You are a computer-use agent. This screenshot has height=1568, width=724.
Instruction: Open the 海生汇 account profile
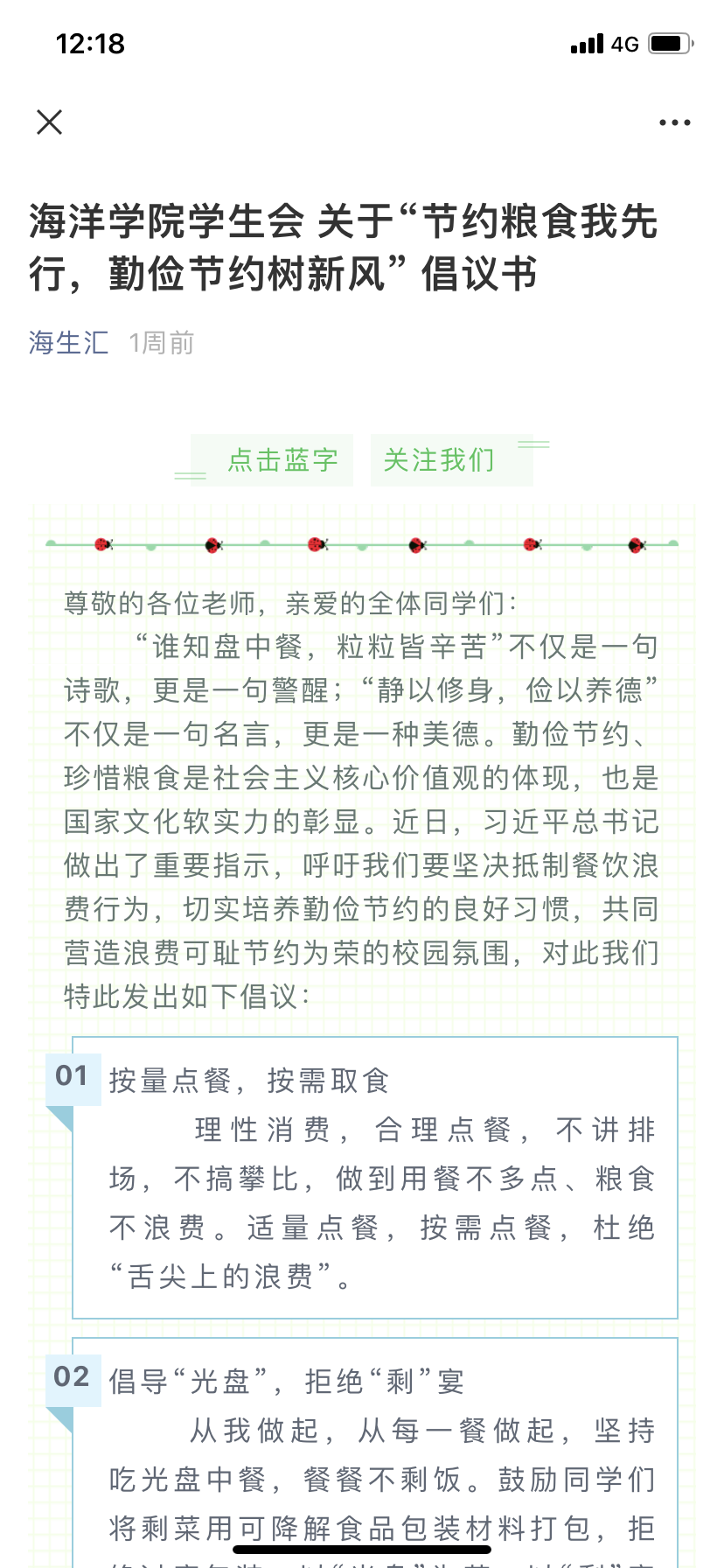[x=68, y=343]
